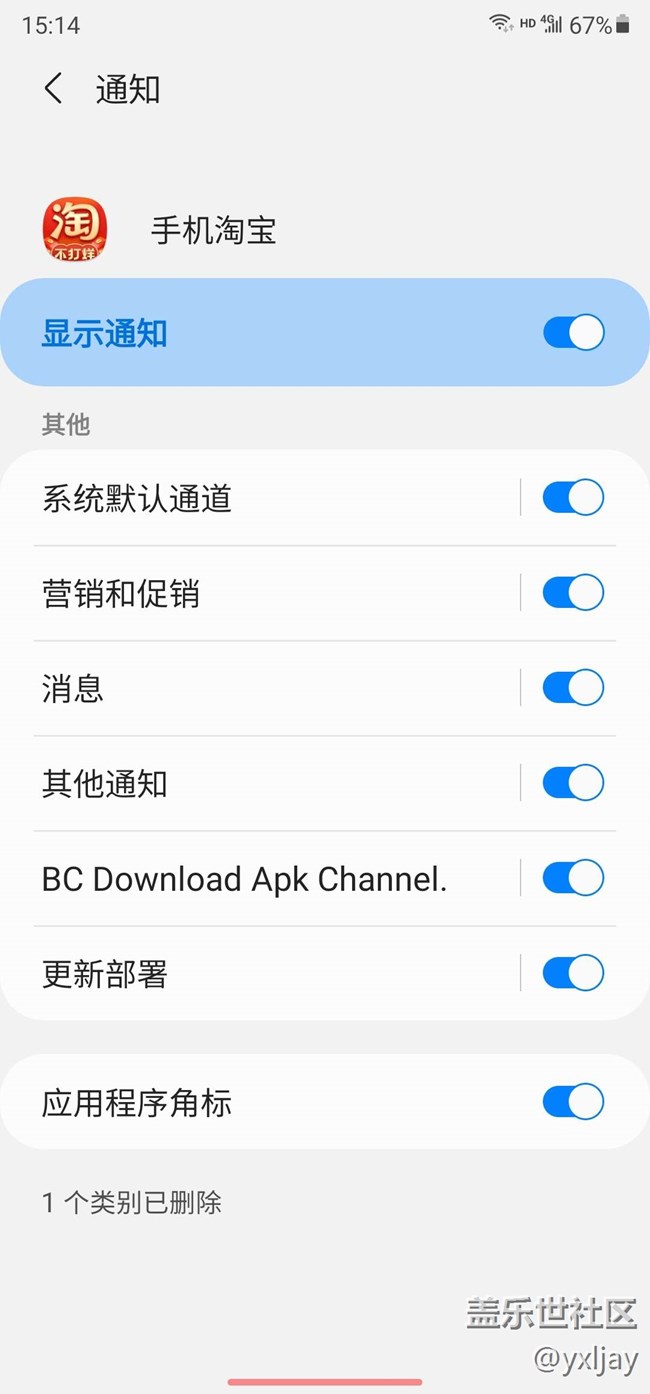The image size is (650, 1394).
Task: Turn off the 显示通知 switch
Action: 573,333
